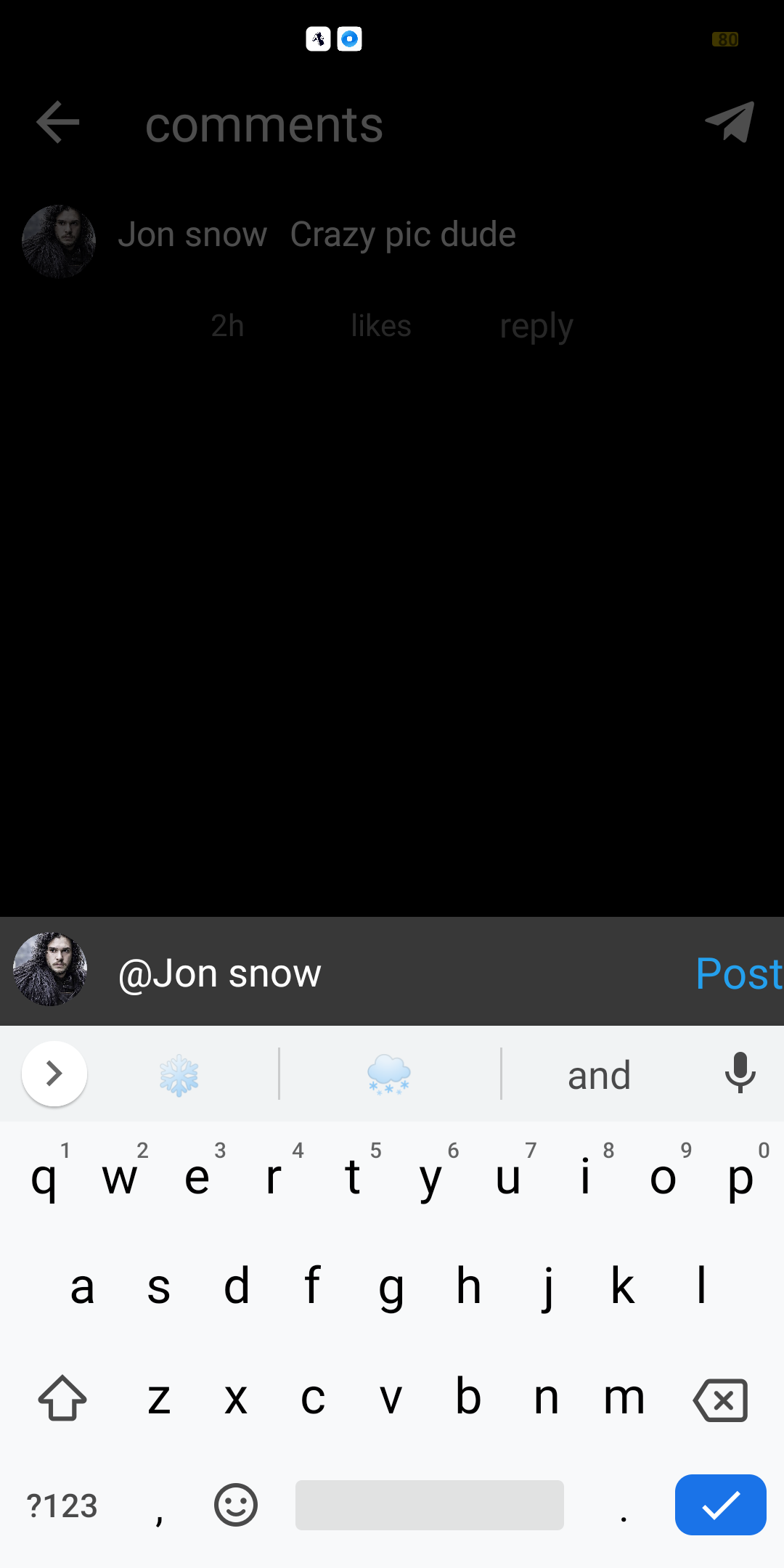View likes on Jon snow's comment
This screenshot has width=784, height=1568.
380,326
